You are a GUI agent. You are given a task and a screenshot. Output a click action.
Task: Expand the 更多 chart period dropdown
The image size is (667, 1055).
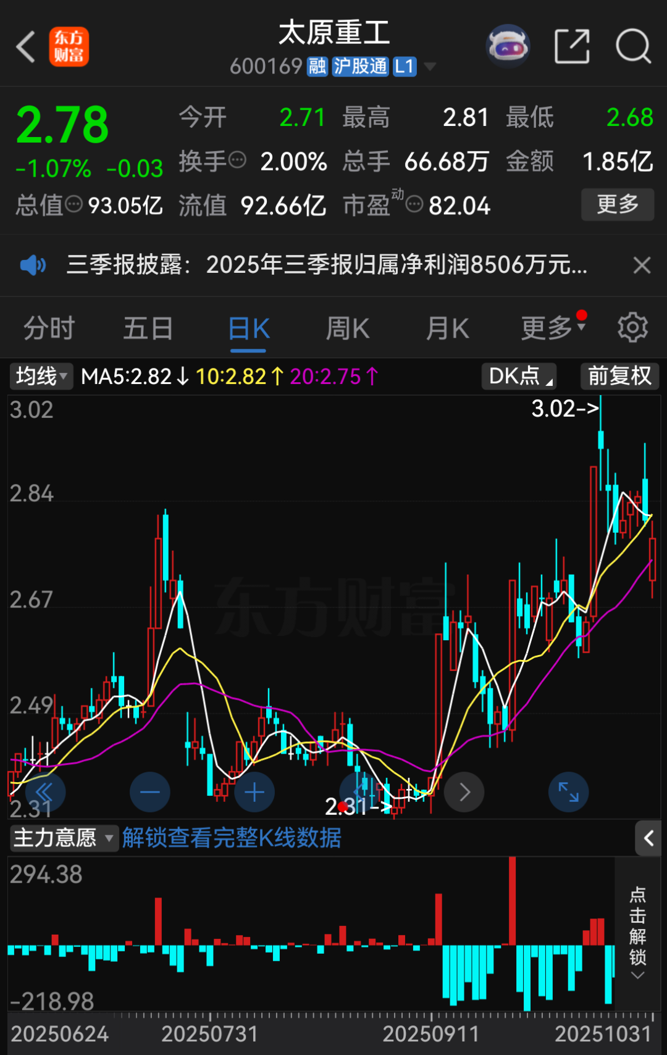point(551,328)
